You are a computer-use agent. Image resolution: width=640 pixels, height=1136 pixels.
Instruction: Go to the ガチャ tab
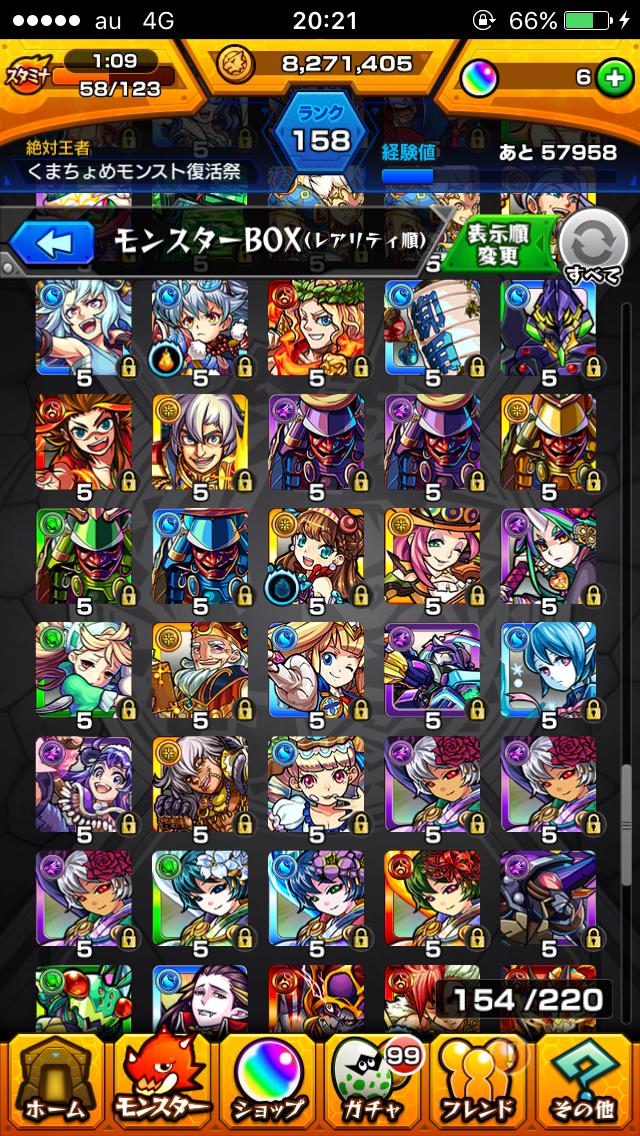pos(373,1084)
